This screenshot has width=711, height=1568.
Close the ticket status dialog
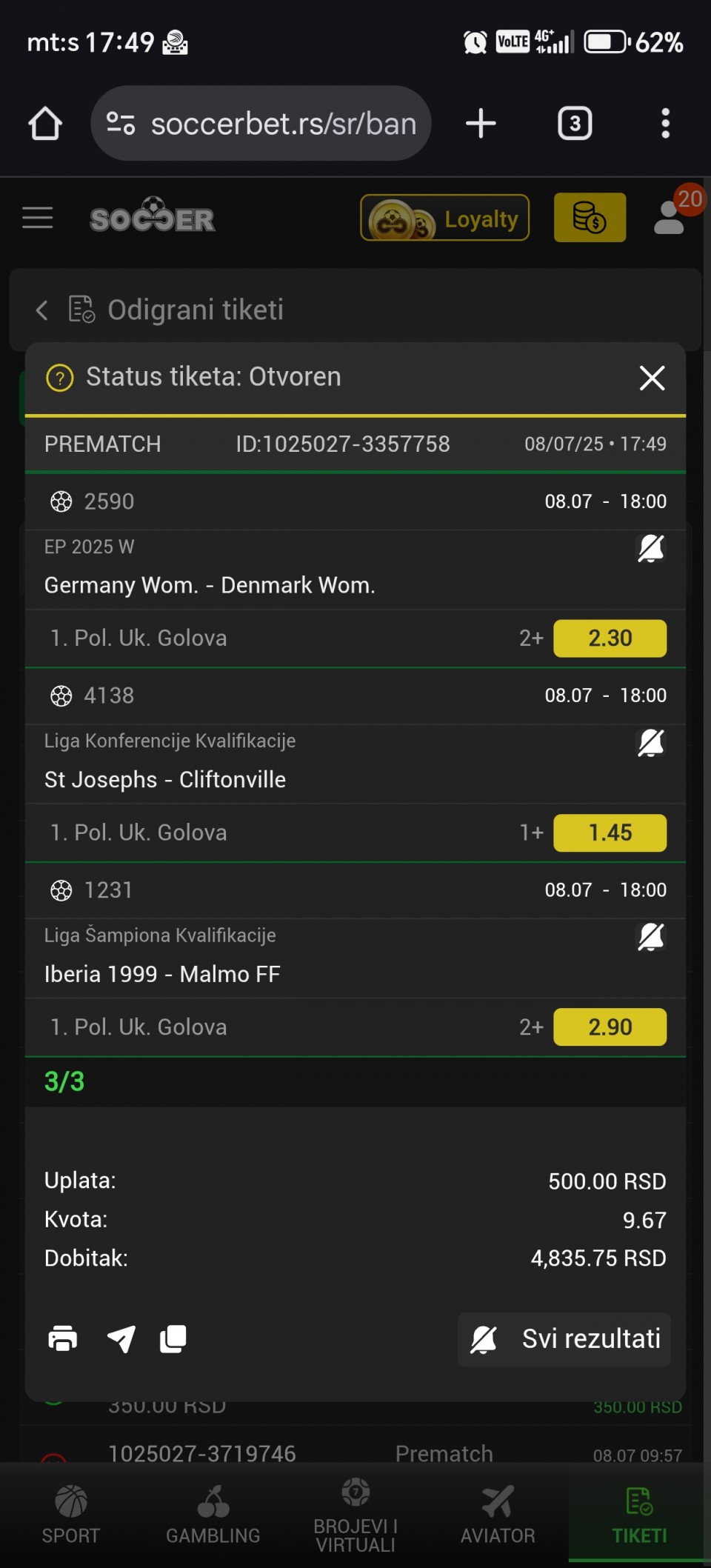click(x=652, y=378)
